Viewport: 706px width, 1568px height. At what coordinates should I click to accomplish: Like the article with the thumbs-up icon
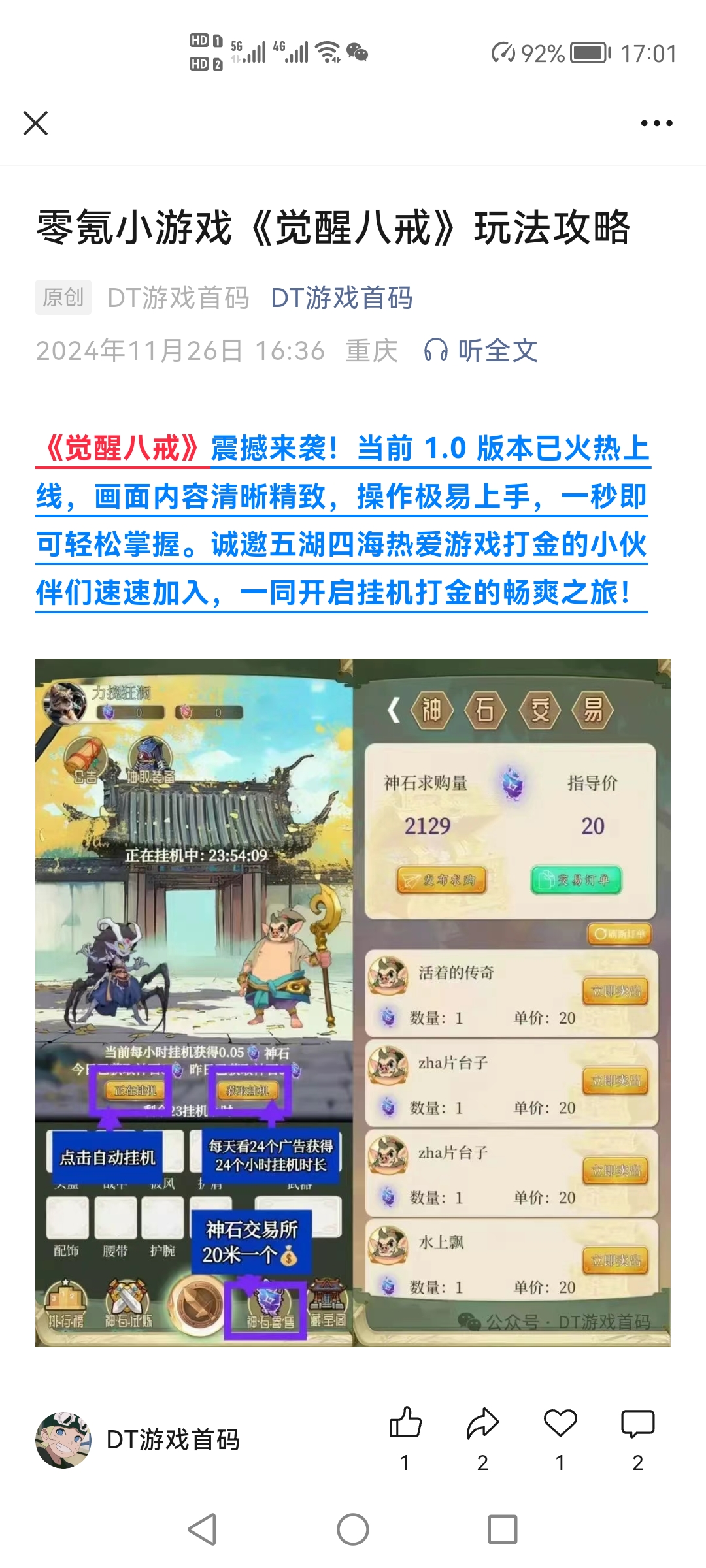pos(405,1422)
